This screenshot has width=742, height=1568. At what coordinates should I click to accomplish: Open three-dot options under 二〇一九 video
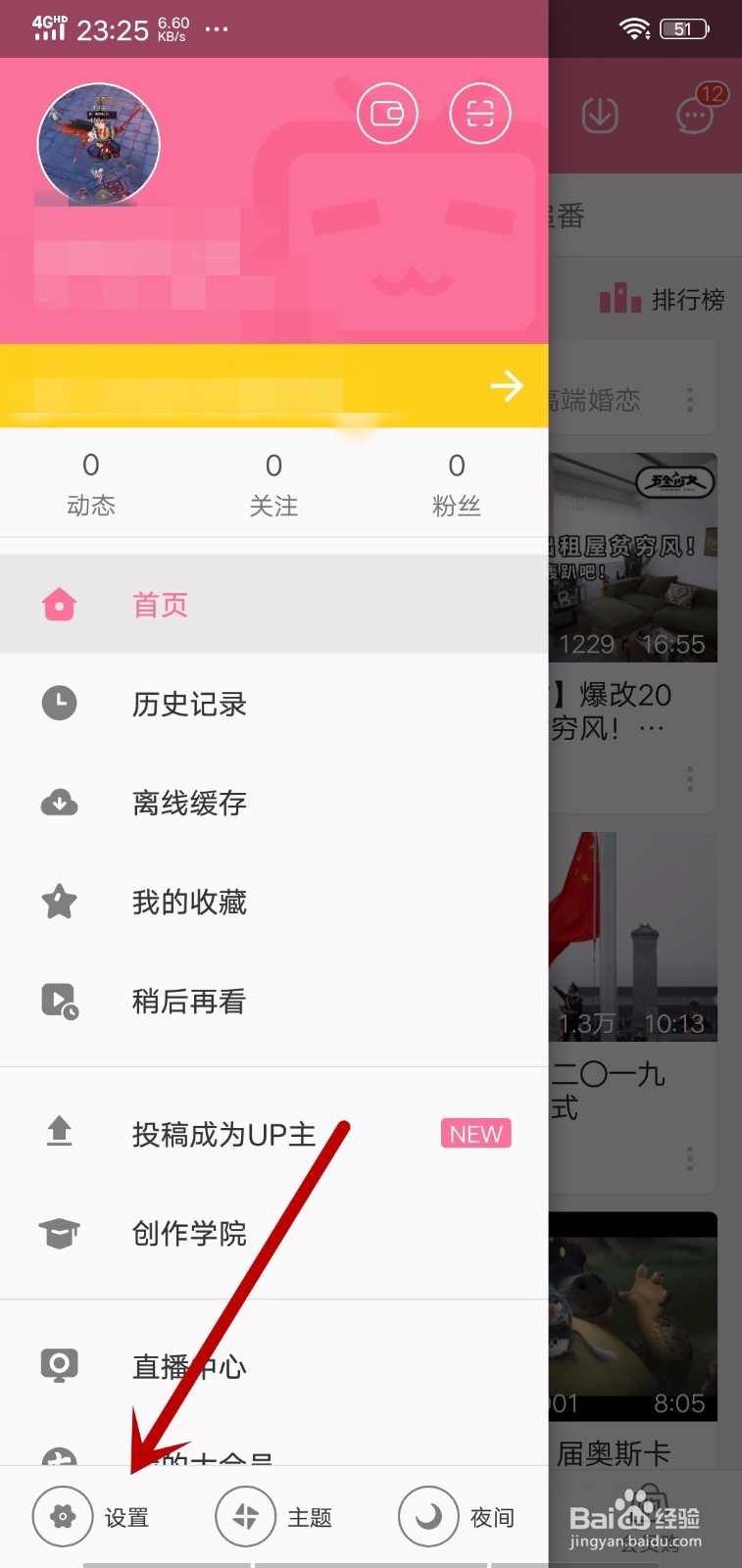(689, 1159)
